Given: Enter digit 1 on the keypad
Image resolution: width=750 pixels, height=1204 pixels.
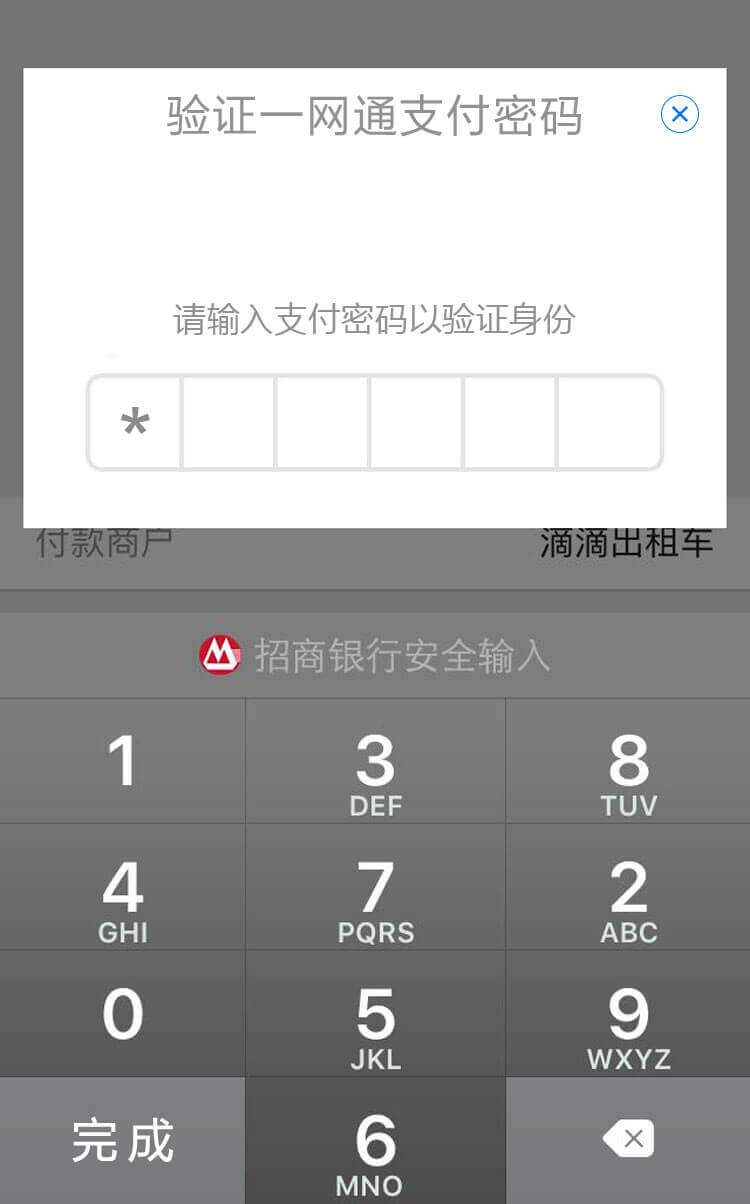Looking at the screenshot, I should [x=122, y=762].
